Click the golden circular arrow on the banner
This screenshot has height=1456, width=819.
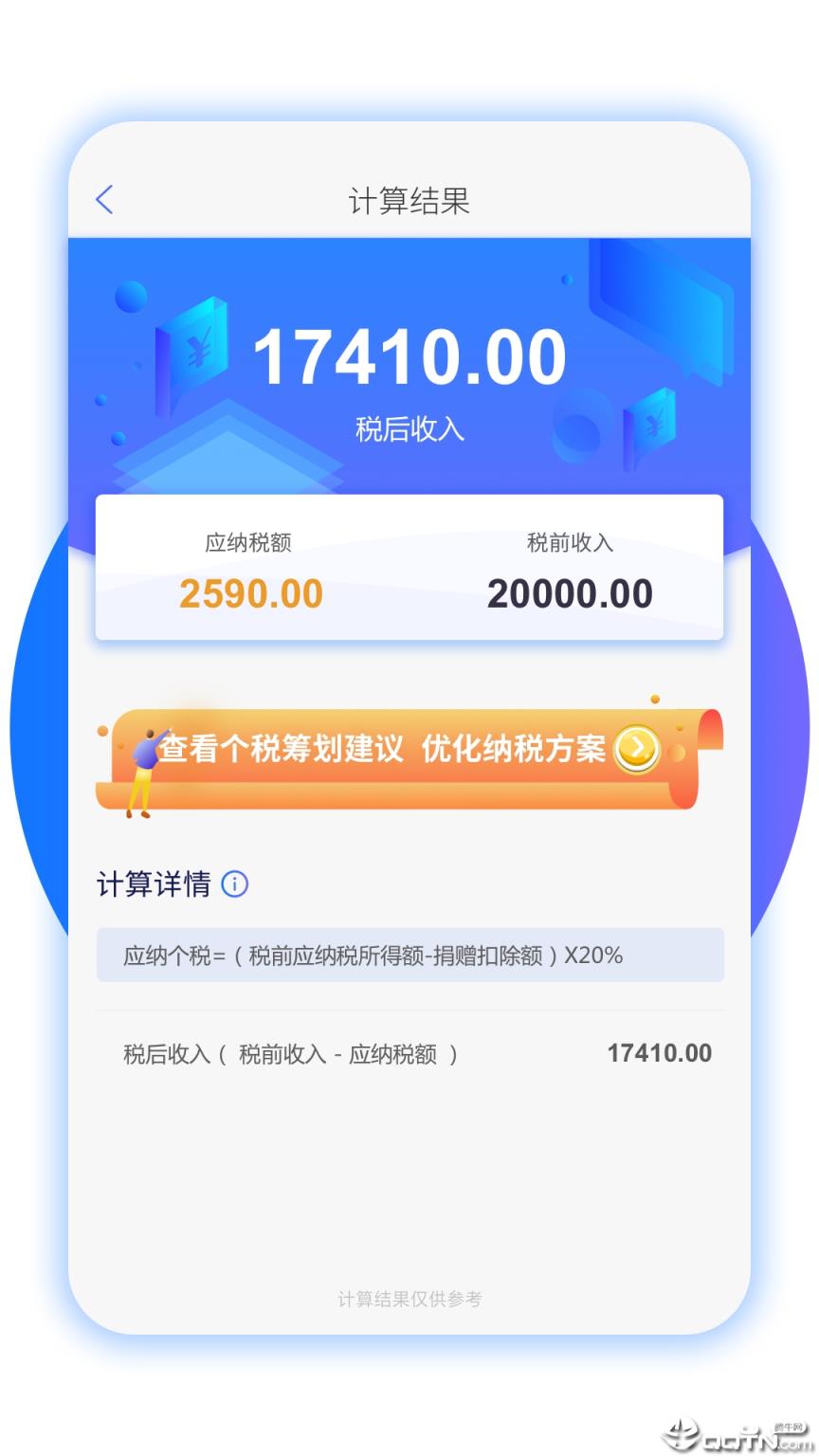(638, 748)
